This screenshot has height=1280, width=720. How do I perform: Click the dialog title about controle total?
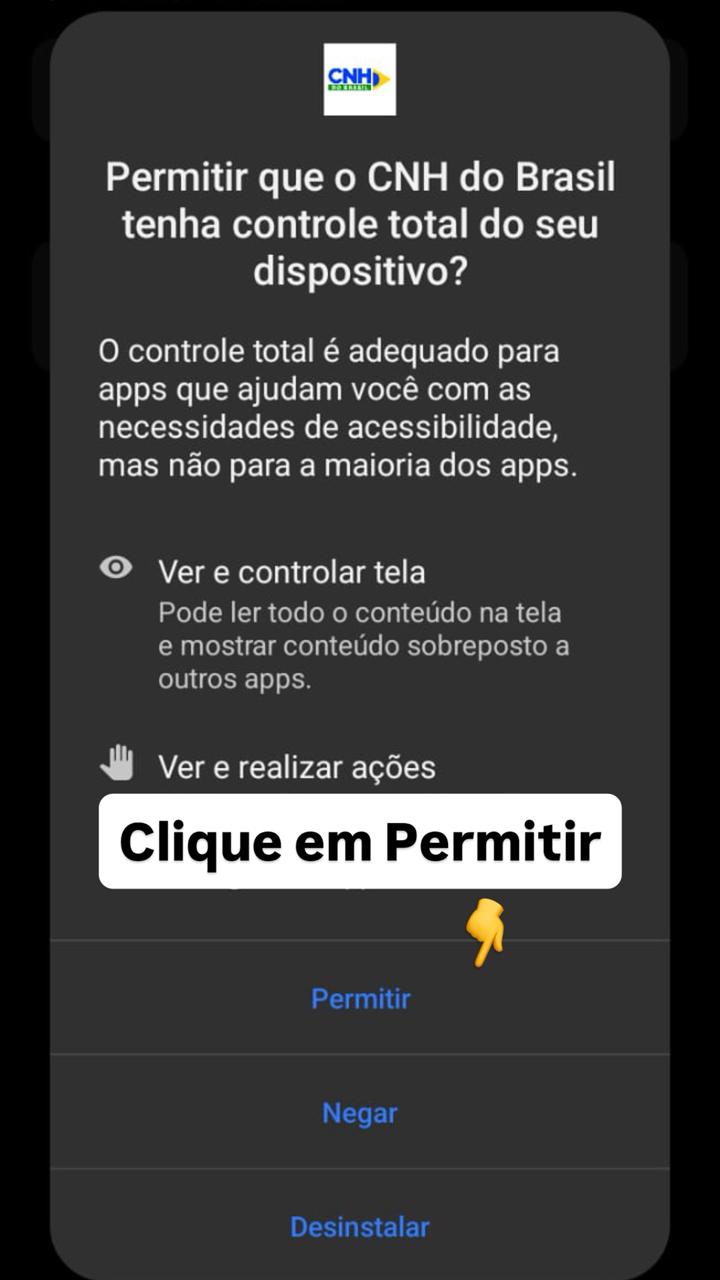tap(360, 224)
